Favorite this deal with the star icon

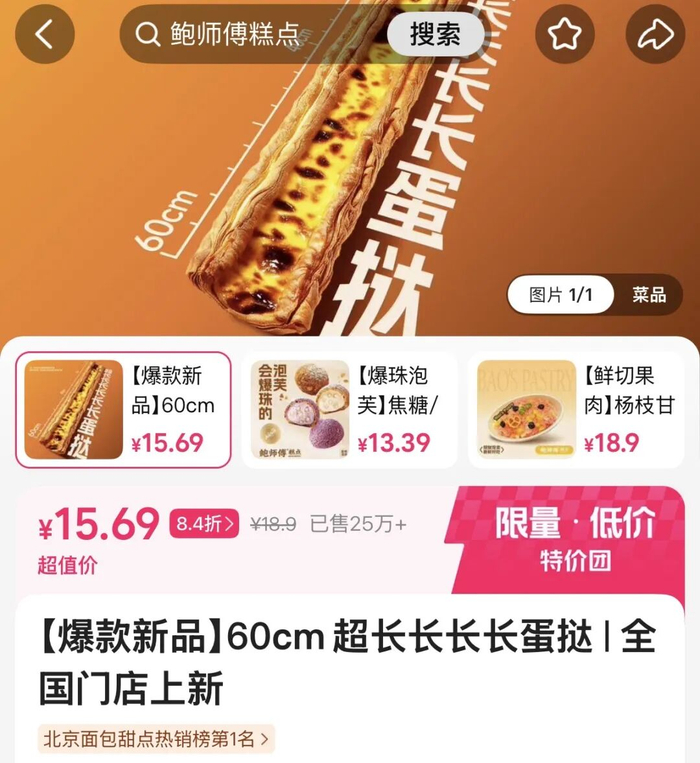coord(565,34)
